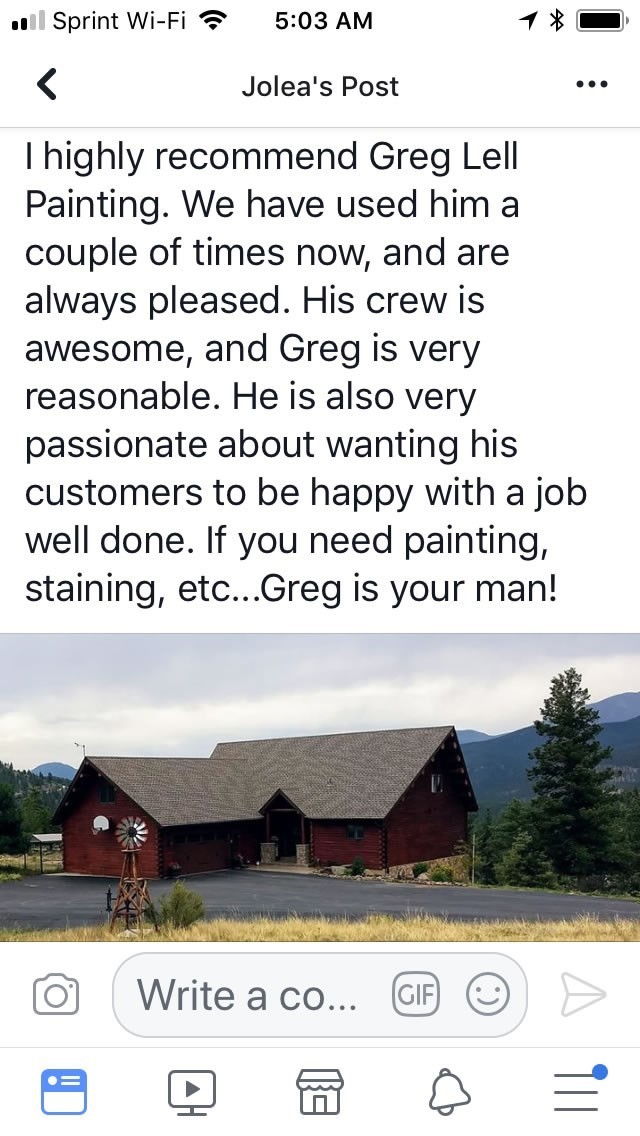The image size is (640, 1136).
Task: Open the notifications bell tab
Action: 449,1091
